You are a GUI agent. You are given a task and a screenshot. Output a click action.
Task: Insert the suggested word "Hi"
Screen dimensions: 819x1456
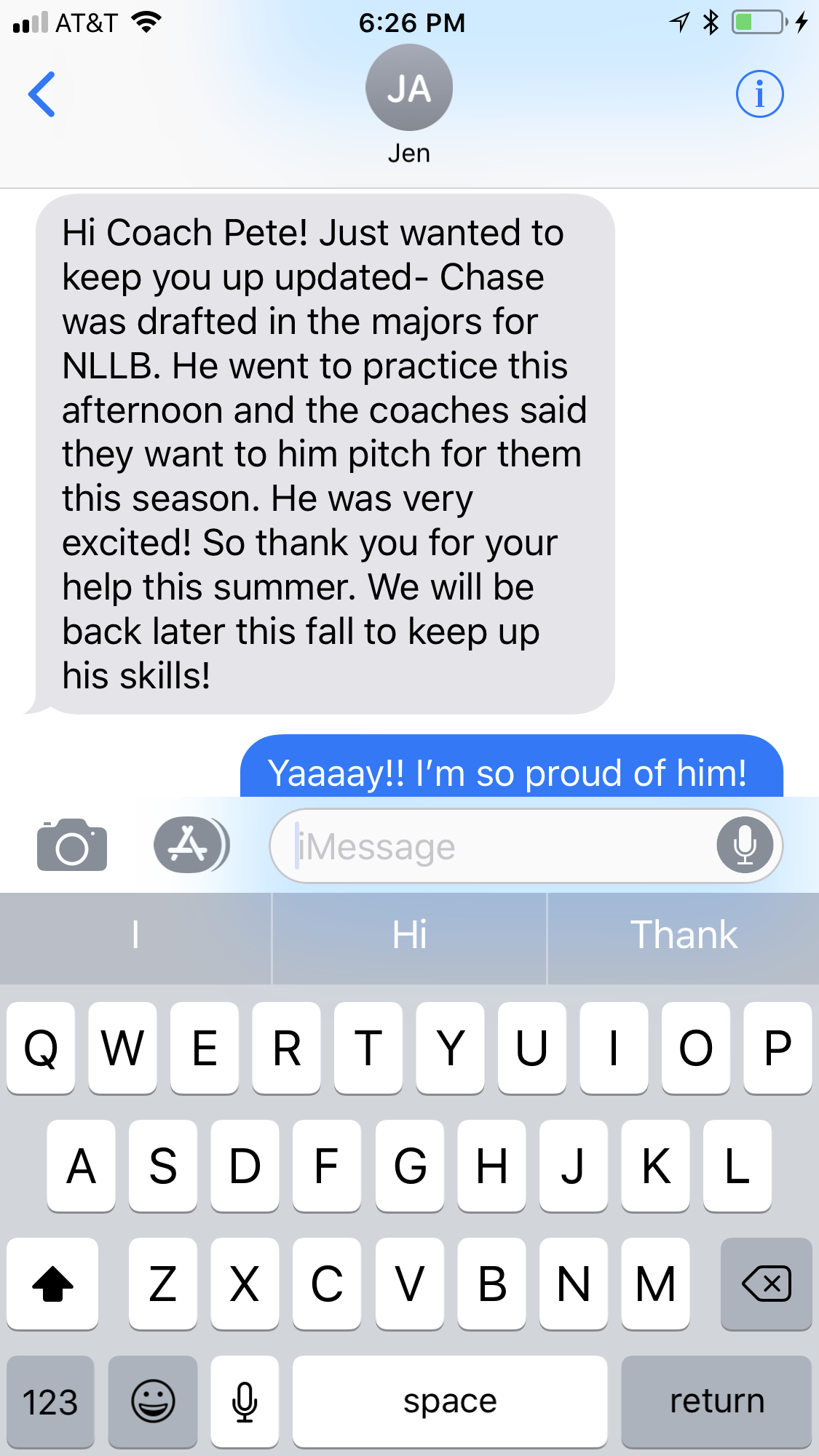(x=409, y=935)
